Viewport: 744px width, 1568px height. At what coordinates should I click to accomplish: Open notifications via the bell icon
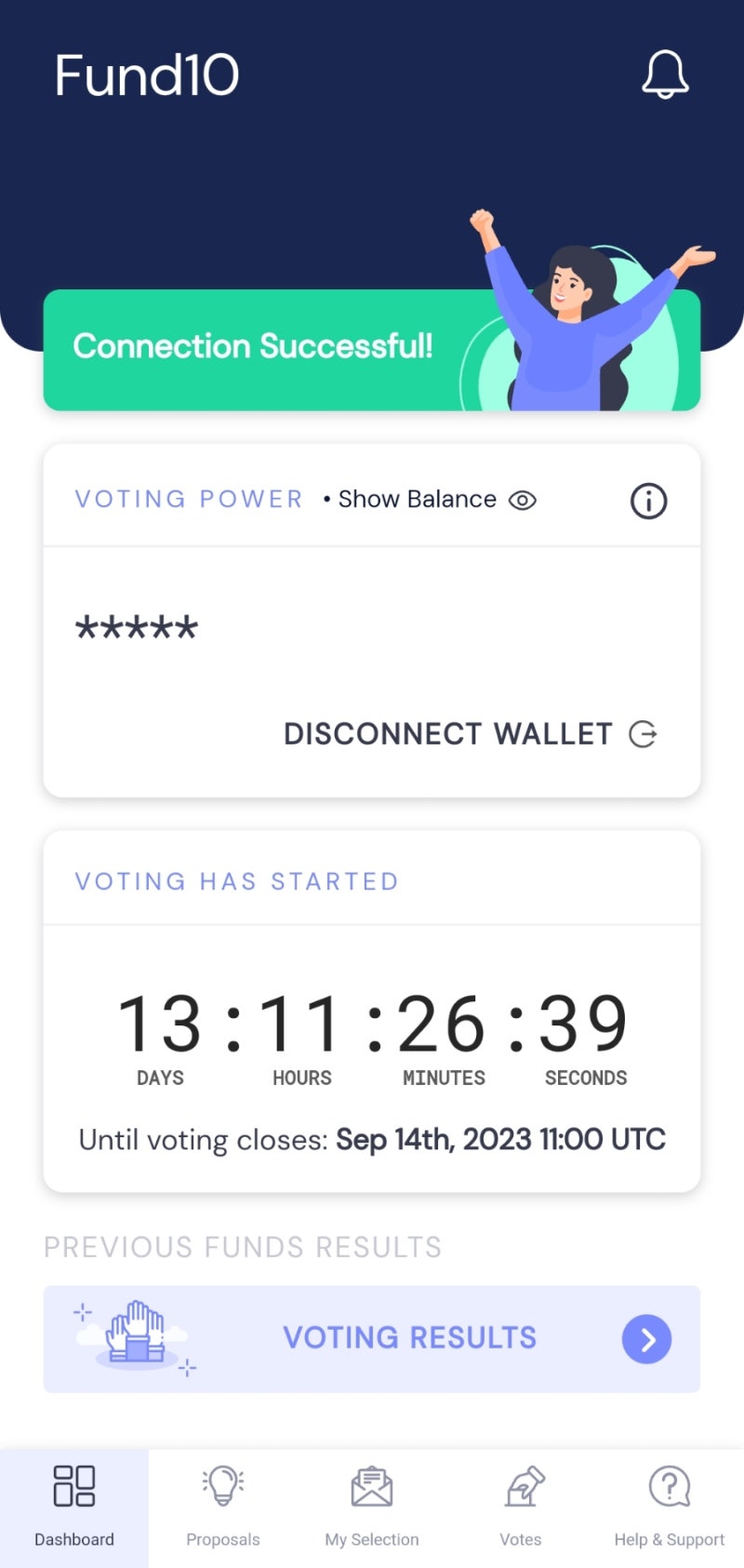tap(666, 76)
